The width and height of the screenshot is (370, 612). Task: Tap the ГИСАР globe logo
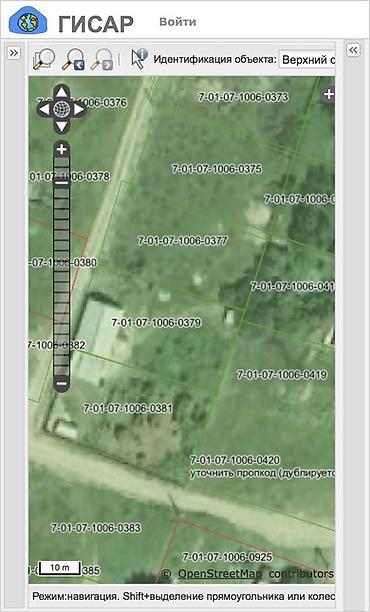tap(28, 21)
